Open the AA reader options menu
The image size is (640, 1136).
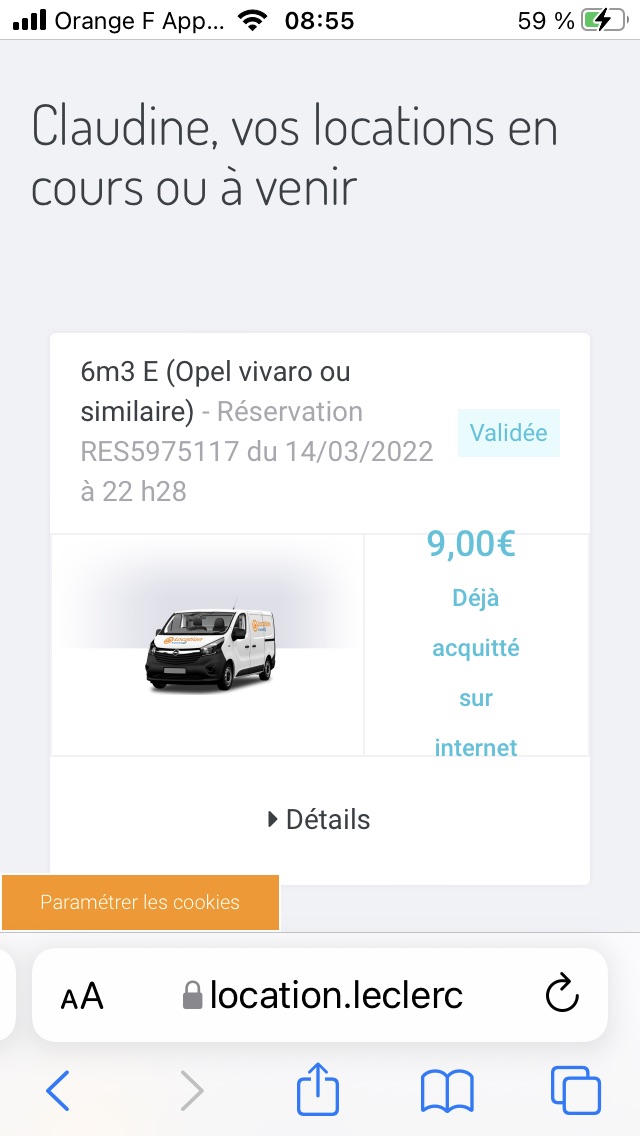(x=82, y=996)
